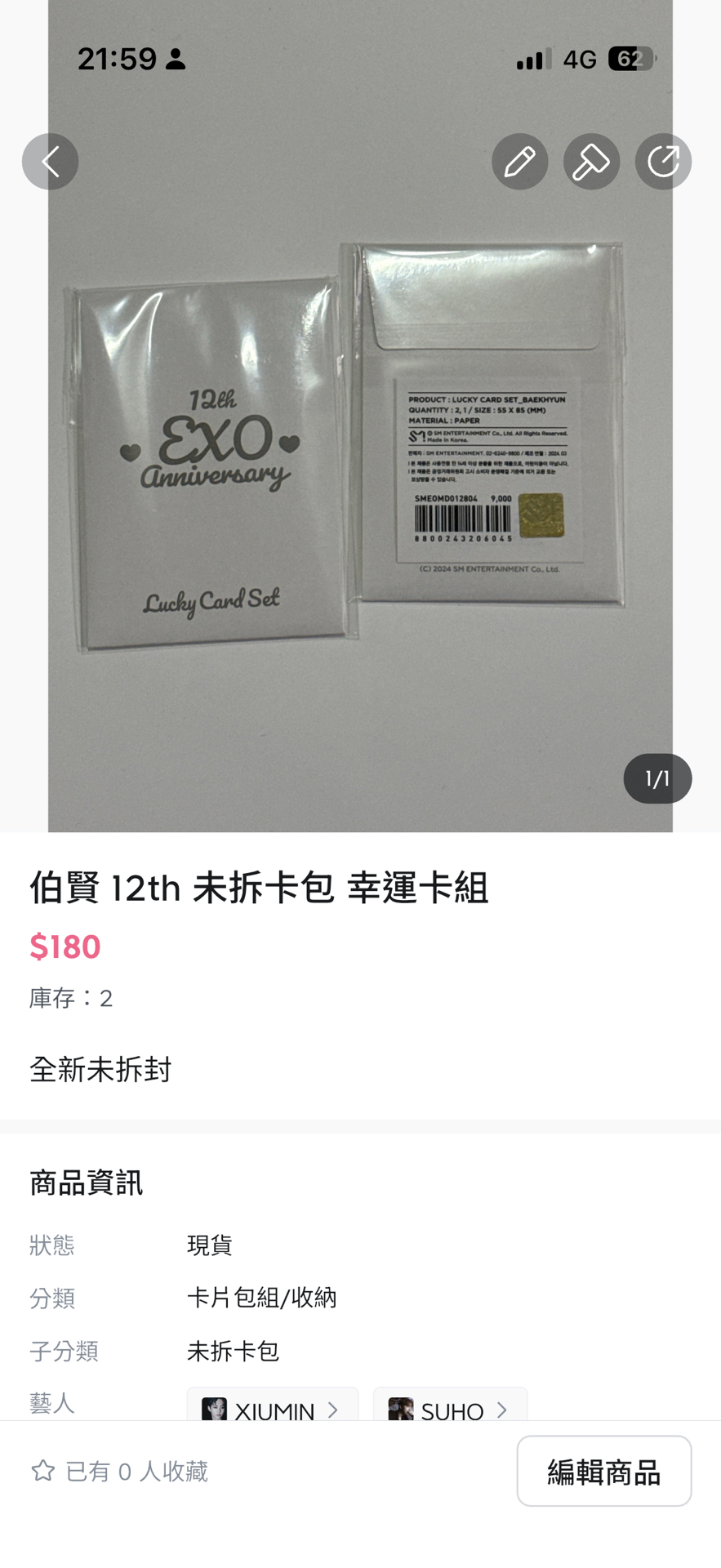The width and height of the screenshot is (721, 1568).
Task: Open the 分類 category 卡片包組/收納 entry
Action: pos(263,1298)
